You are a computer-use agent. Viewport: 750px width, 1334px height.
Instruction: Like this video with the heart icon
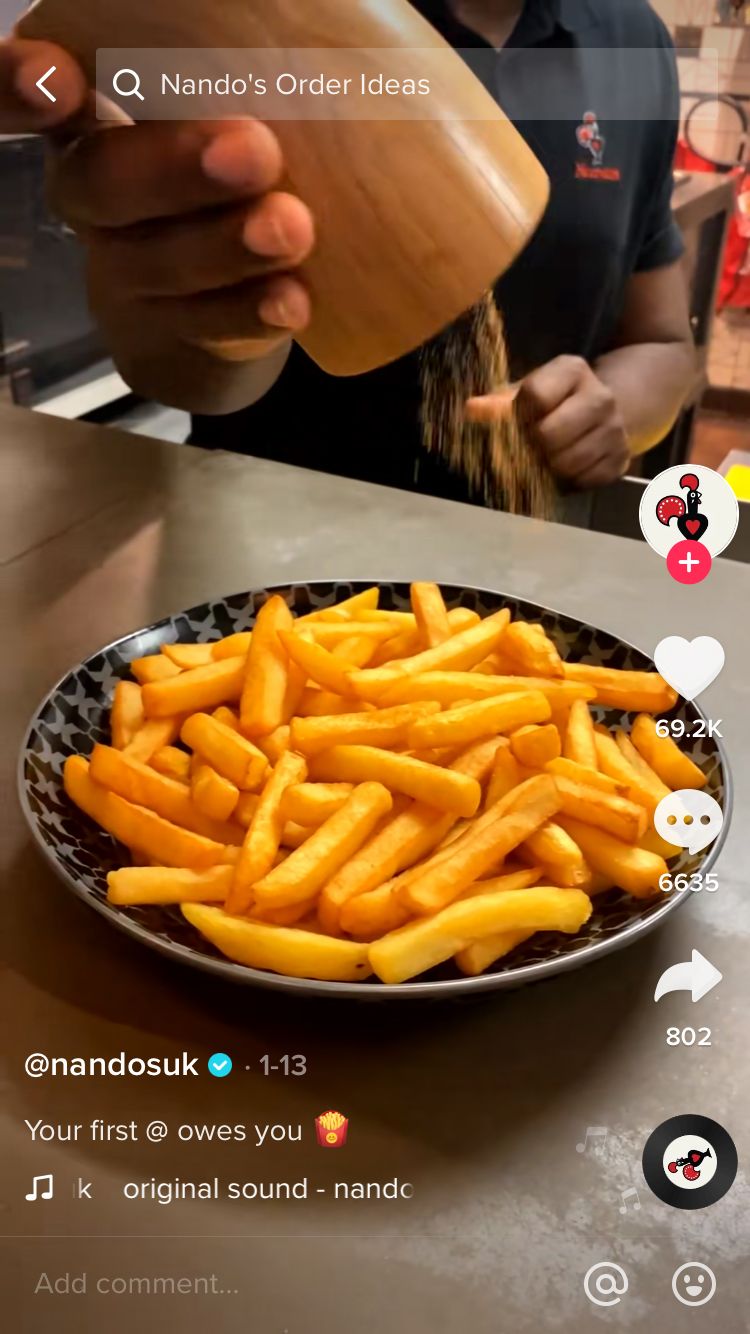click(x=688, y=668)
